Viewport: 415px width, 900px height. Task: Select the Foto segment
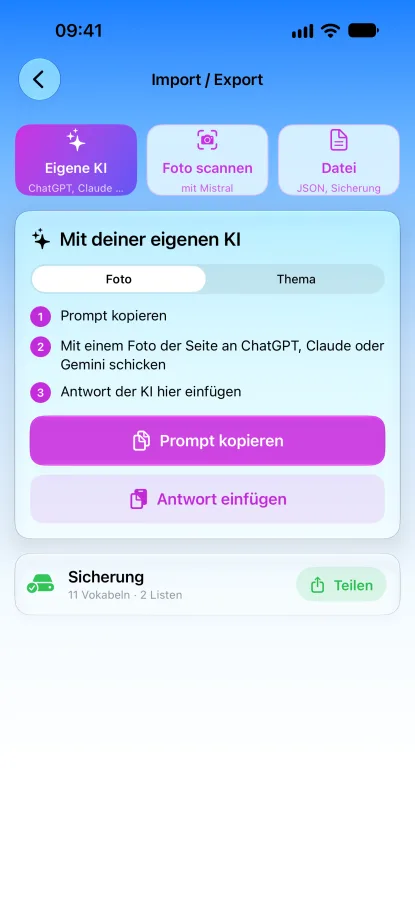click(119, 280)
